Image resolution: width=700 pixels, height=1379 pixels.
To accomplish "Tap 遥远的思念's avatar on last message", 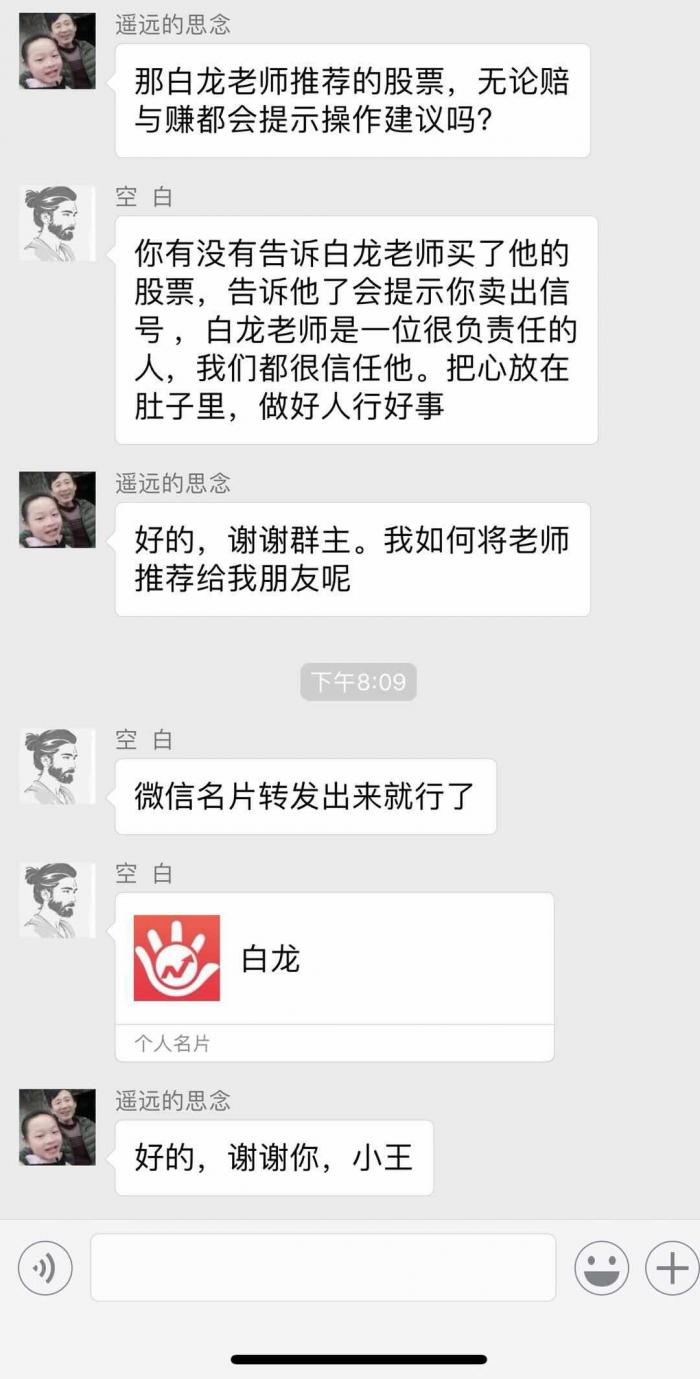I will 57,1127.
